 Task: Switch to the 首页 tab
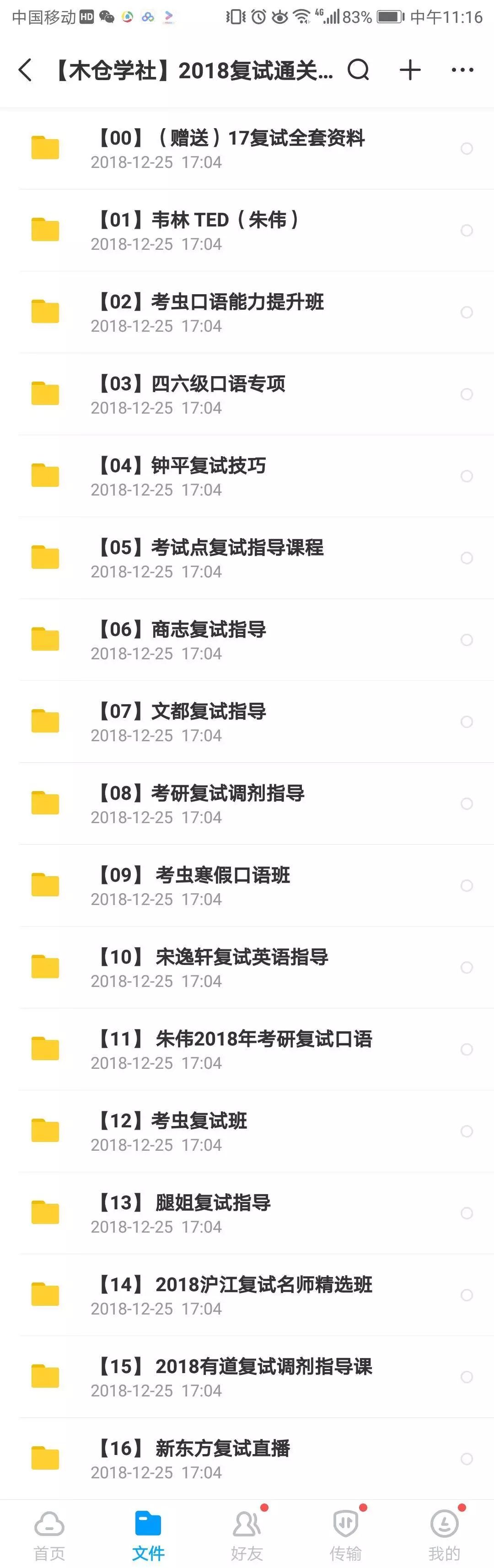point(49,1534)
